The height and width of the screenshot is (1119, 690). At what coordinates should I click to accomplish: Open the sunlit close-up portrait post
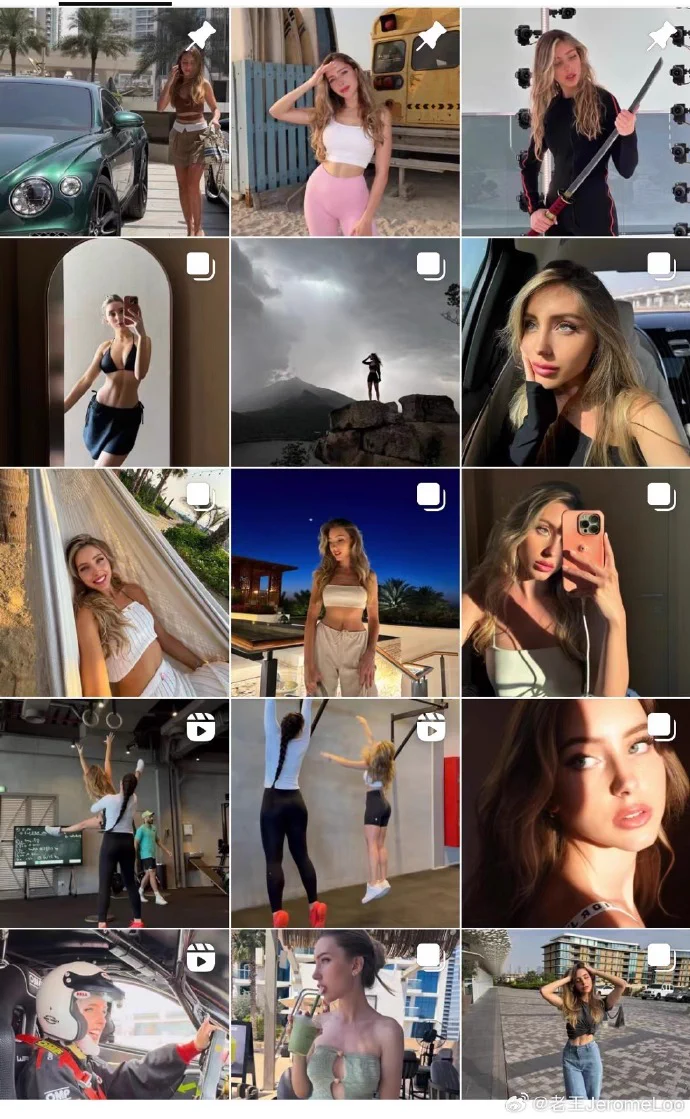tap(575, 813)
